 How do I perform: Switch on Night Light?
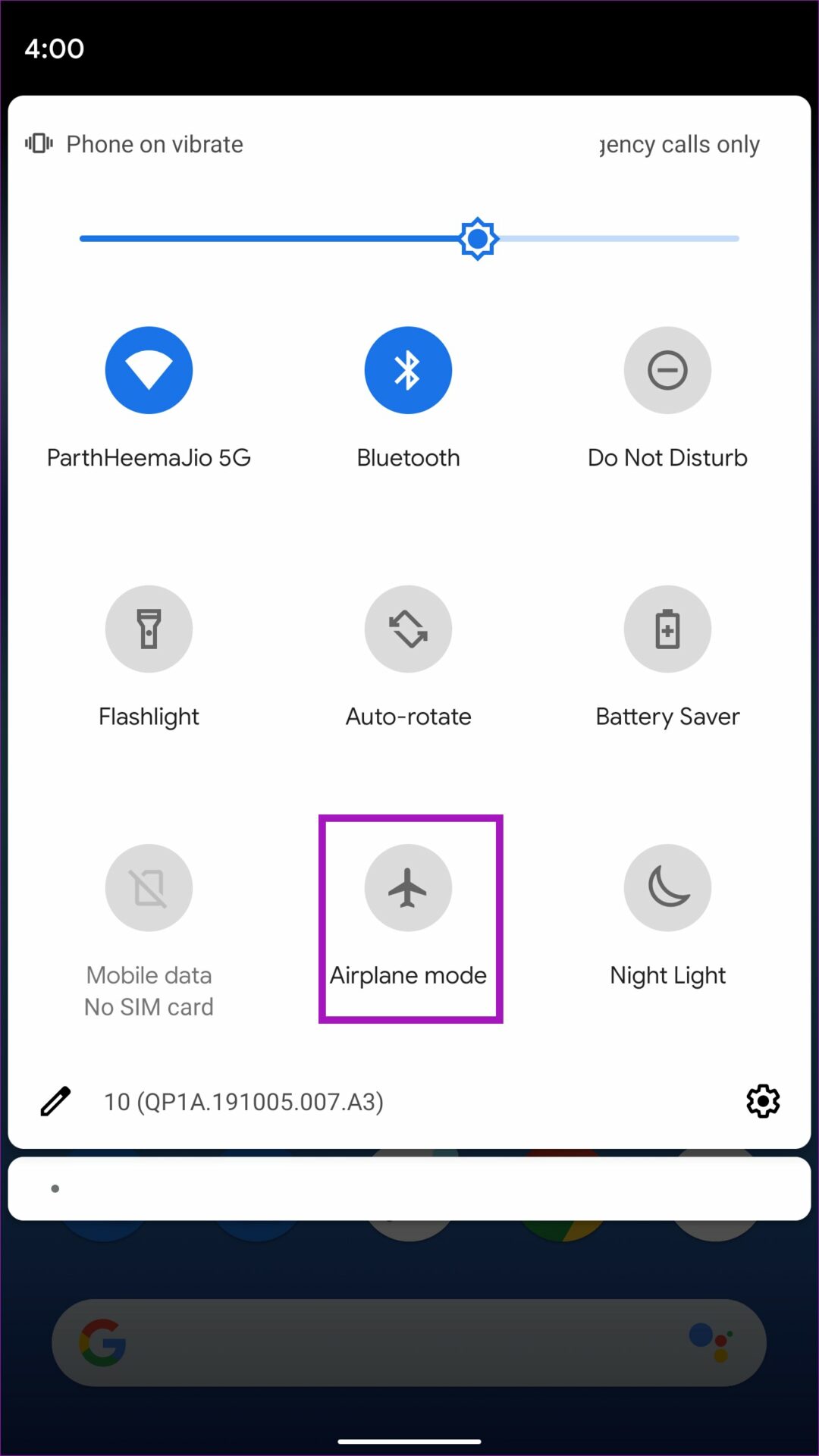(x=667, y=887)
